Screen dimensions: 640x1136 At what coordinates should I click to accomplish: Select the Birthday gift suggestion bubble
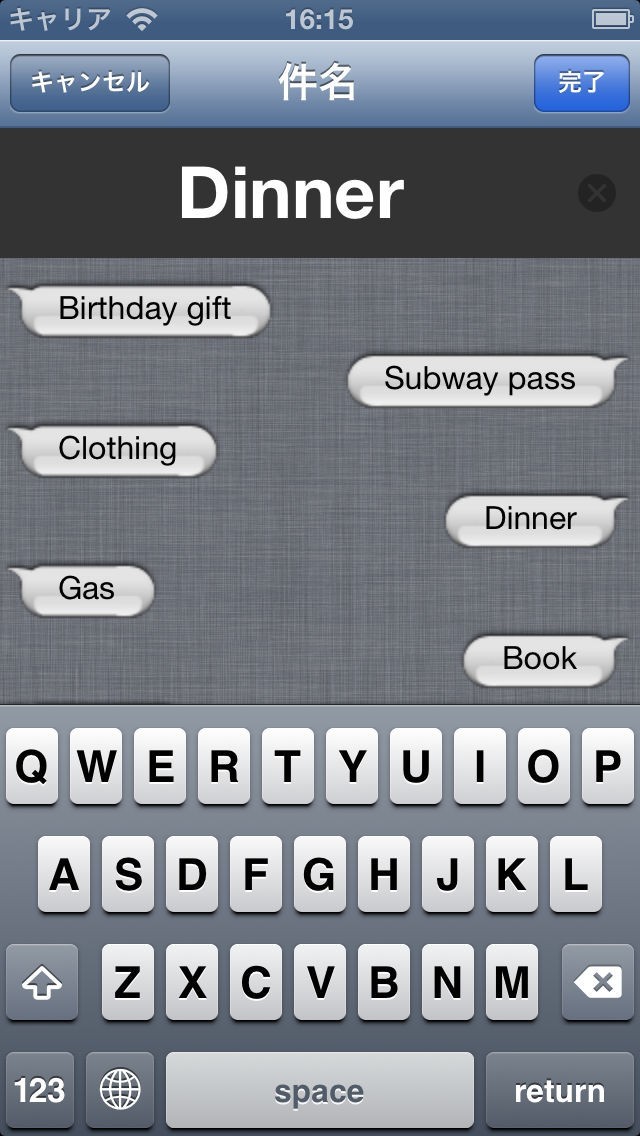(x=144, y=310)
